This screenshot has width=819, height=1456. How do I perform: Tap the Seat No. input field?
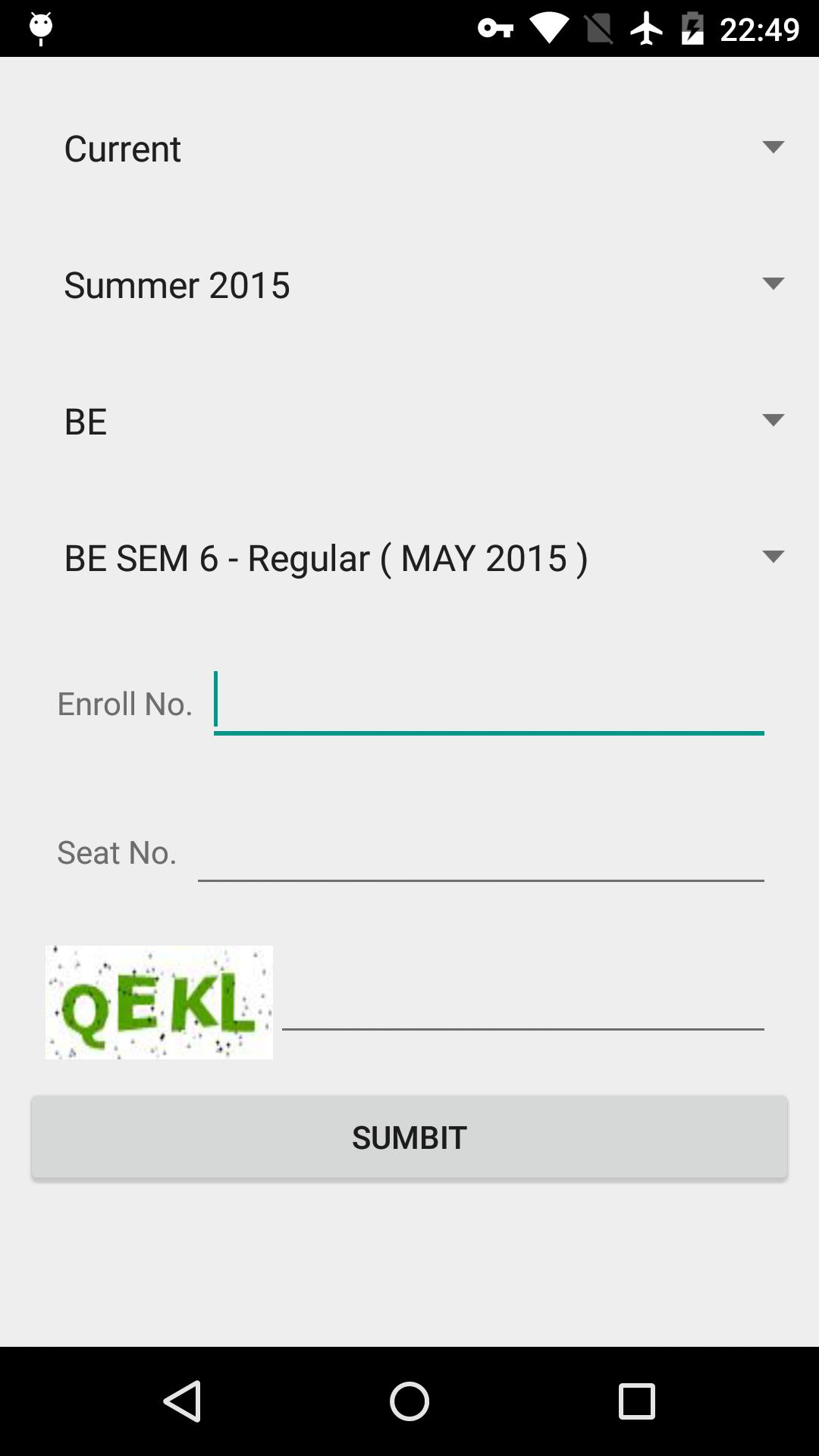[481, 852]
